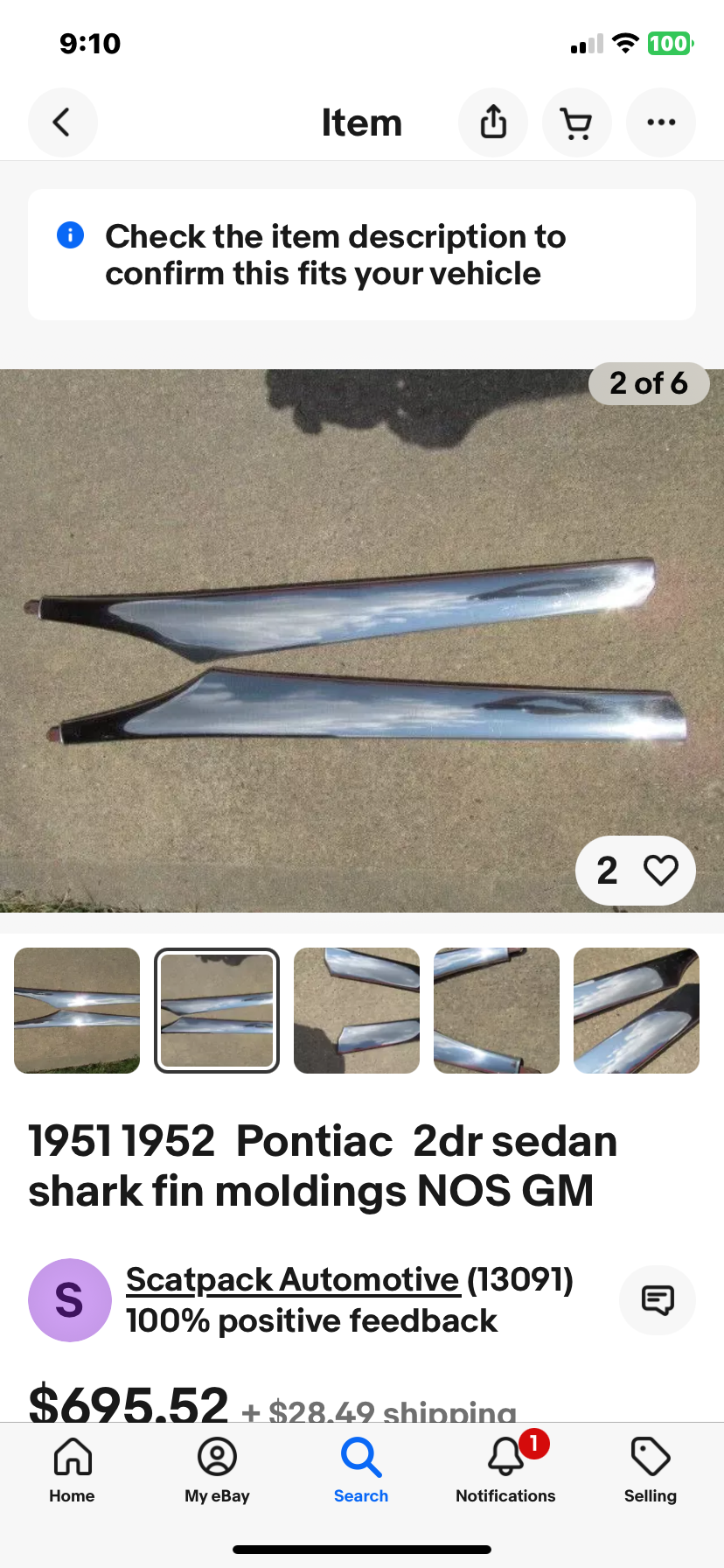
Task: View the first thumbnail photo
Action: (x=77, y=1011)
